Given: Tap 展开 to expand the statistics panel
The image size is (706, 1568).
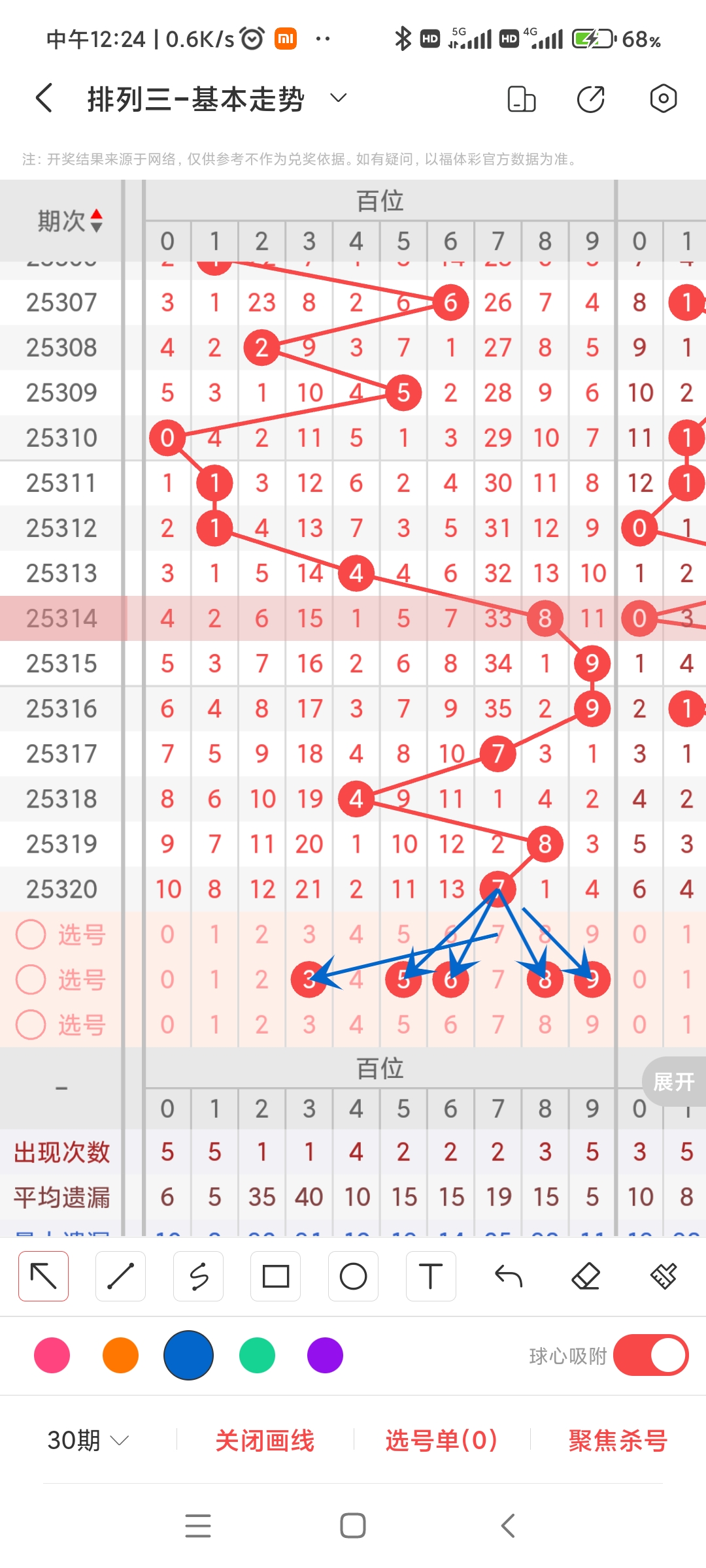Looking at the screenshot, I should (673, 1081).
